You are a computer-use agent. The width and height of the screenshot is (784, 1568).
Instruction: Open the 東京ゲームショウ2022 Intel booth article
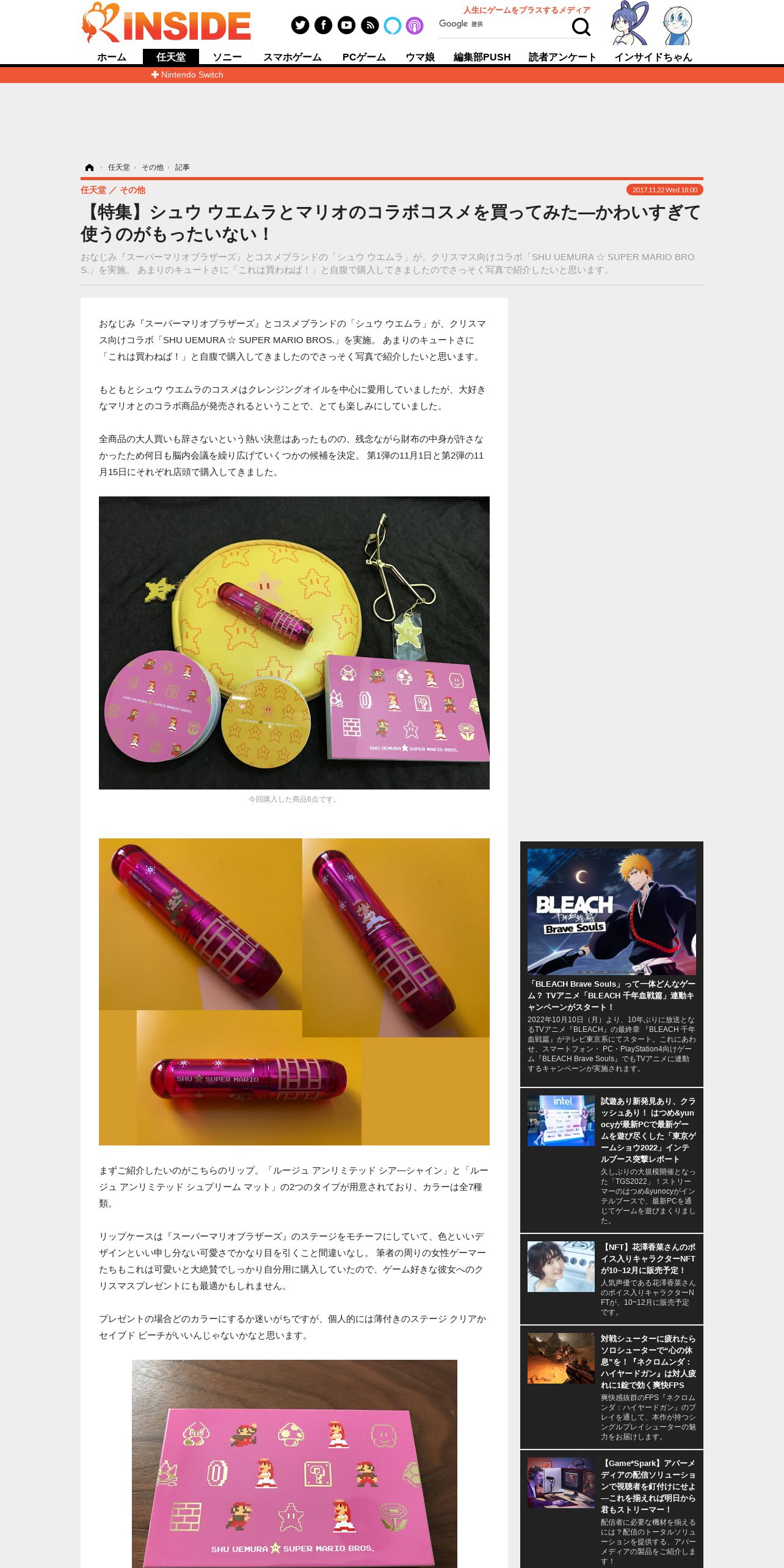[611, 1160]
